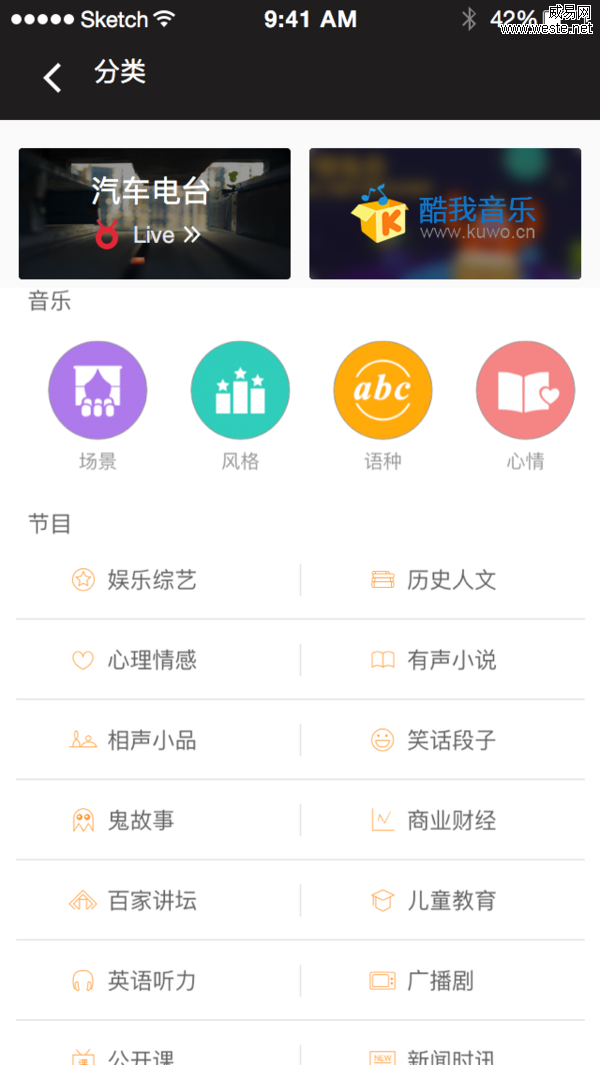Screen dimensions: 600x1065
Task: Open the 汽车电台 Live banner
Action: click(155, 213)
